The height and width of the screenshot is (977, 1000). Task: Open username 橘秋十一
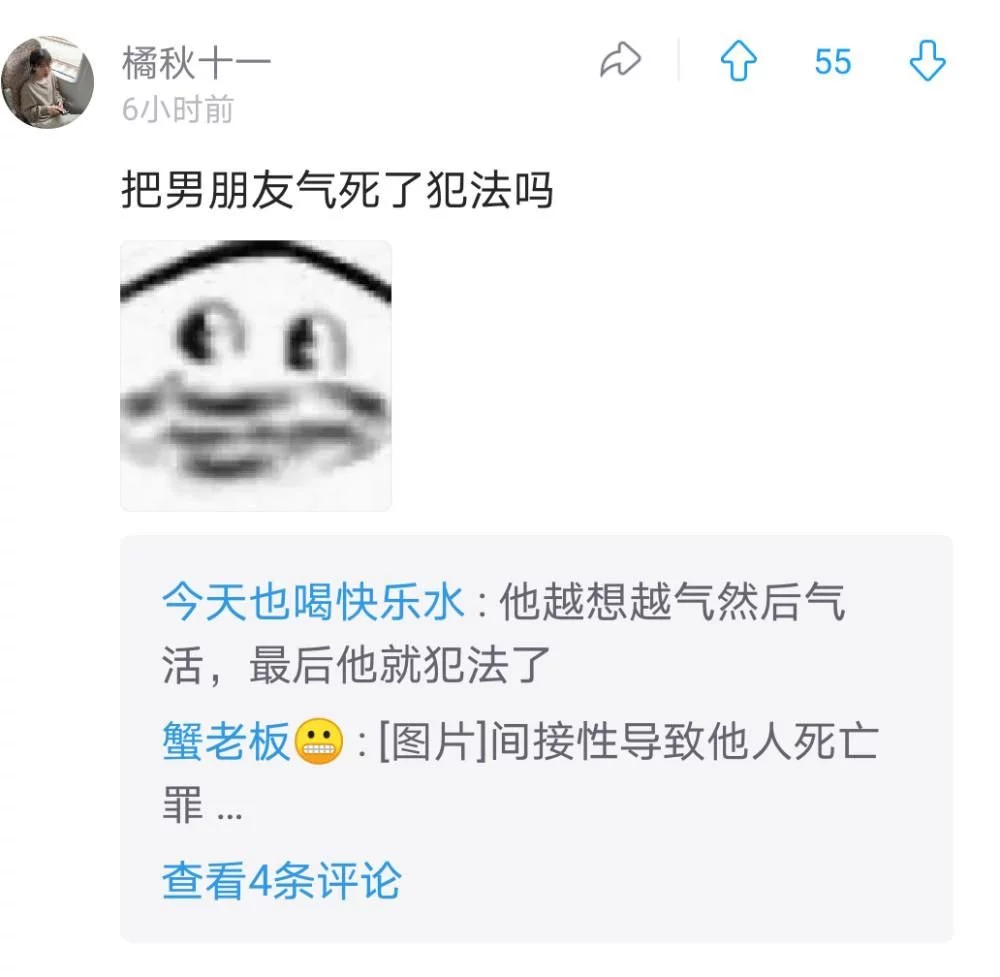196,62
